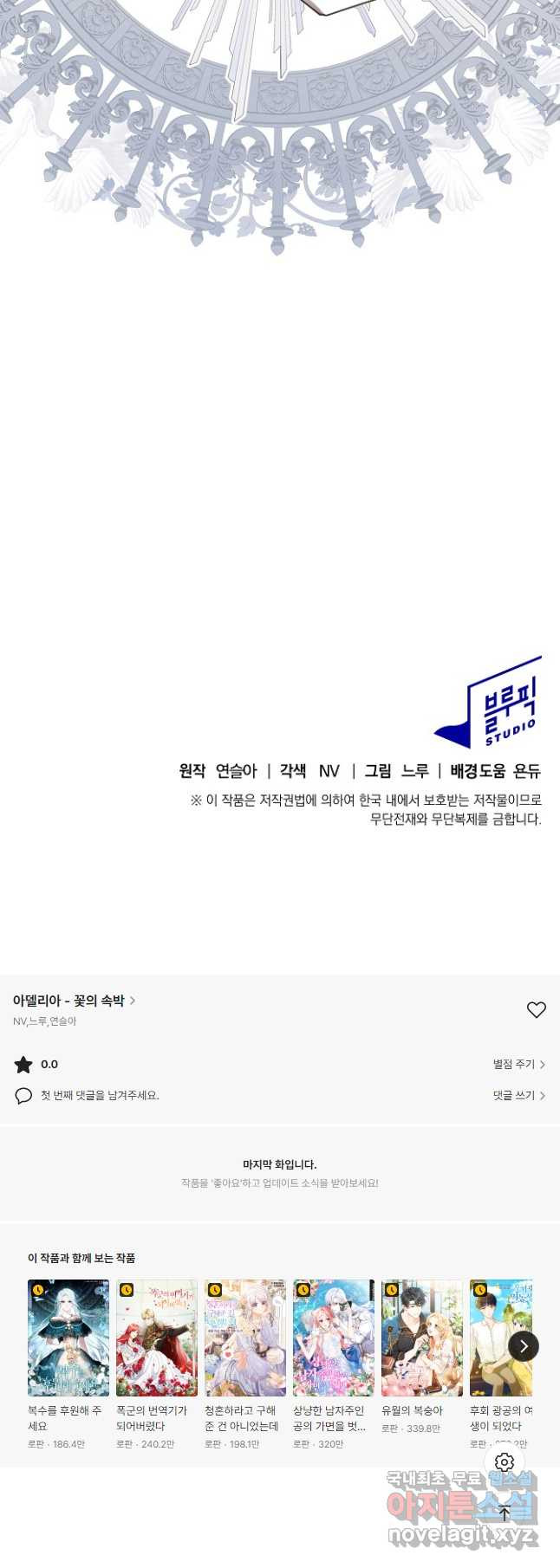Open 댓글 쓰기 to write a comment
This screenshot has height=1568, width=560.
click(x=518, y=1095)
